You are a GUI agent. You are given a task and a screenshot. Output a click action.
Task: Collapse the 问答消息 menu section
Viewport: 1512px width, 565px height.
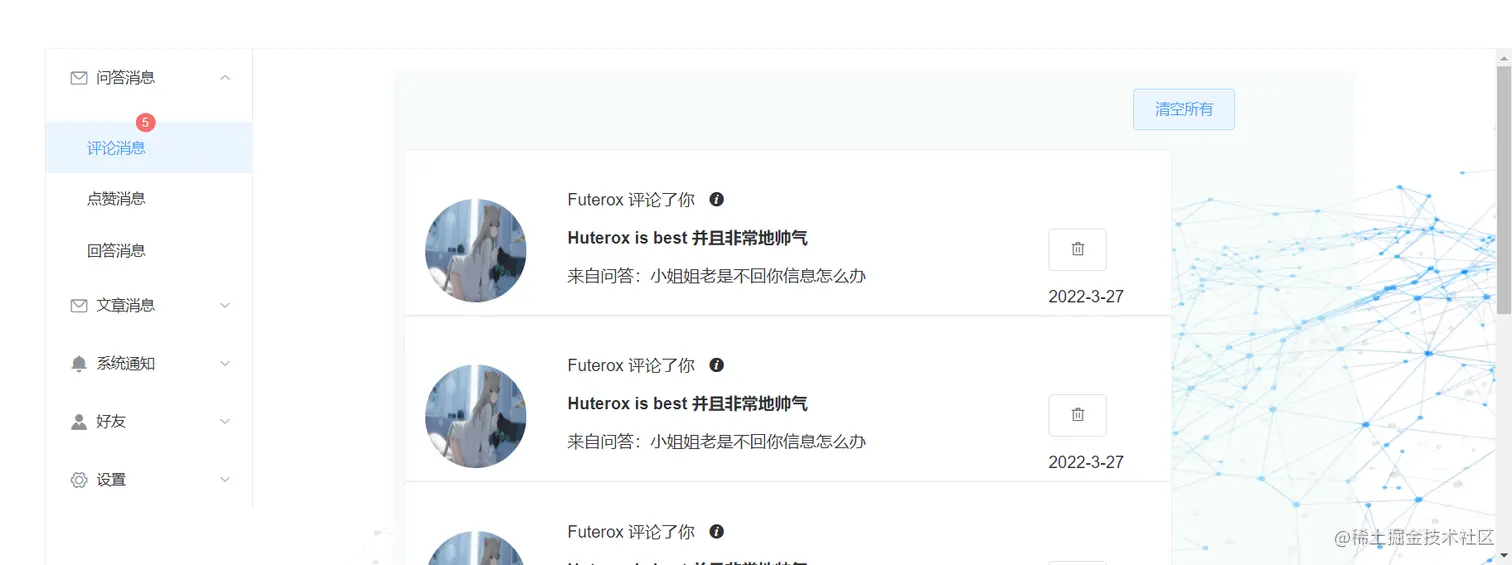148,78
